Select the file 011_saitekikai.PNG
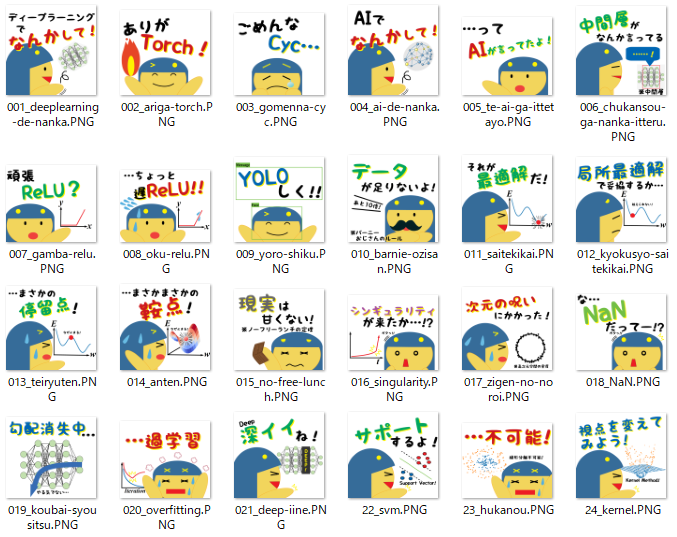 click(504, 203)
